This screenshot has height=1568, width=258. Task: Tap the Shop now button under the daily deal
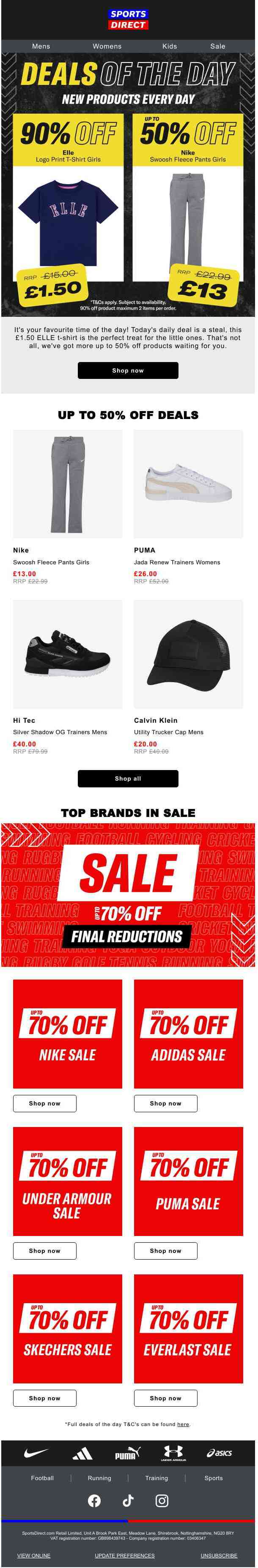point(128,370)
